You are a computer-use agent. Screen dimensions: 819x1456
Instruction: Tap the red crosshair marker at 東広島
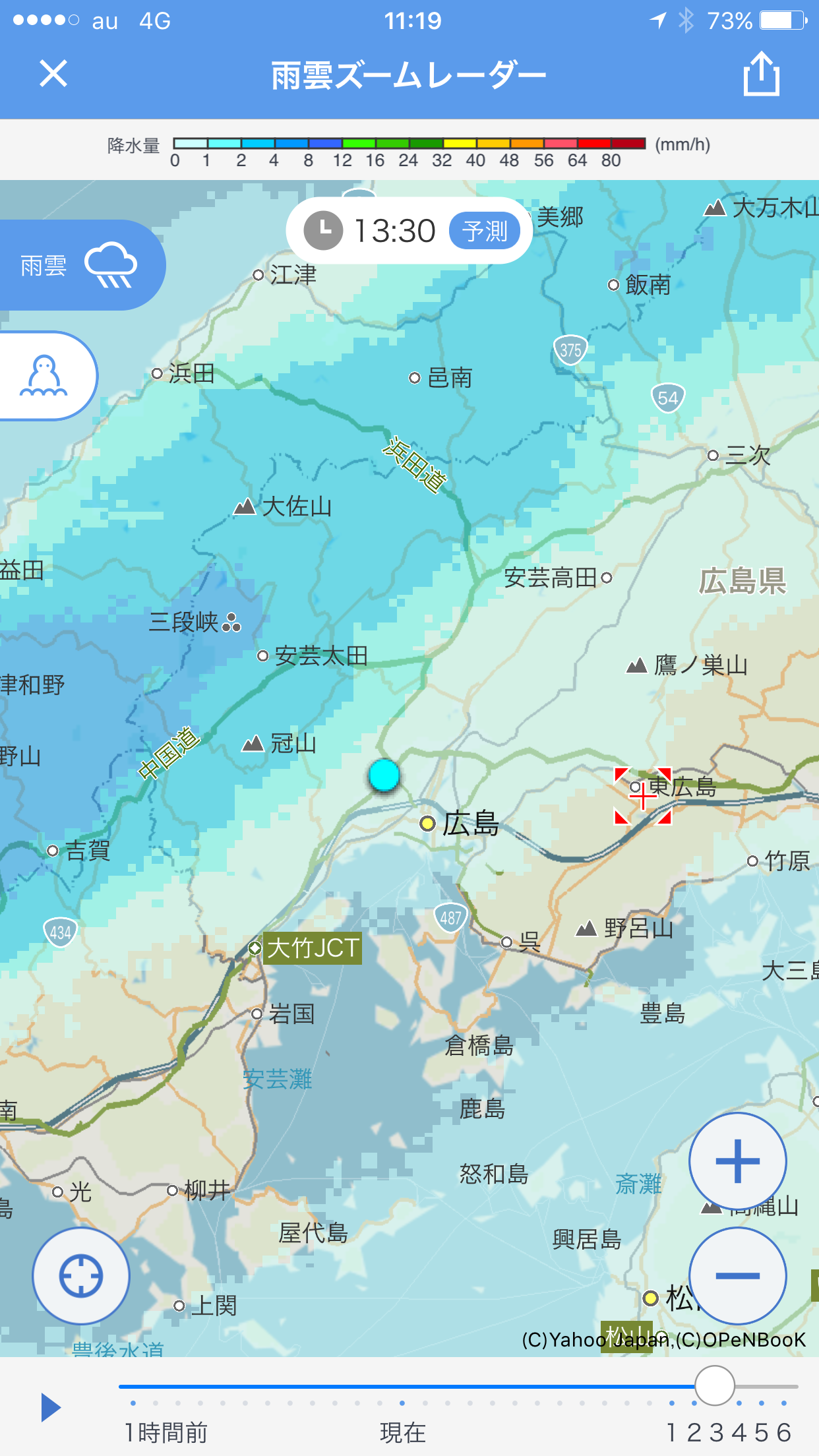[x=643, y=796]
